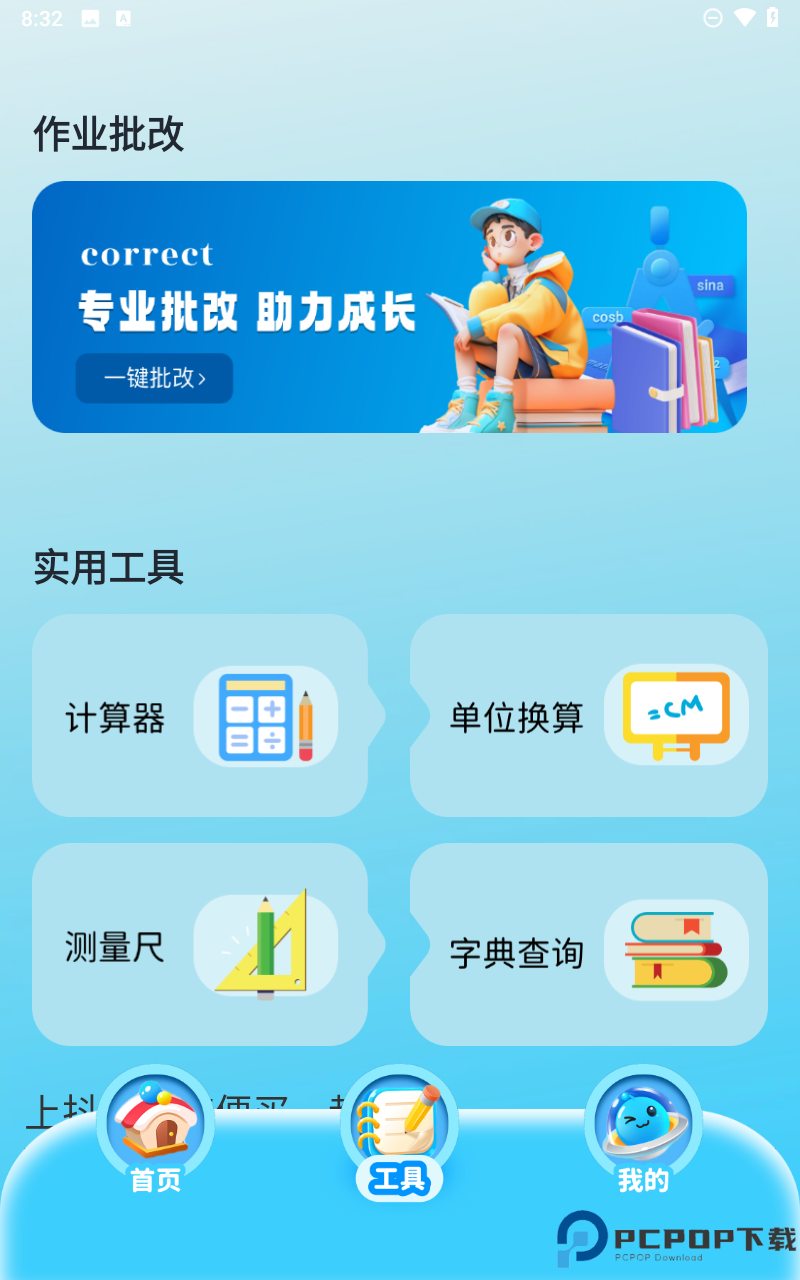Select the 首页 home icon in bottom bar
This screenshot has height=1280, width=800.
pyautogui.click(x=155, y=1120)
